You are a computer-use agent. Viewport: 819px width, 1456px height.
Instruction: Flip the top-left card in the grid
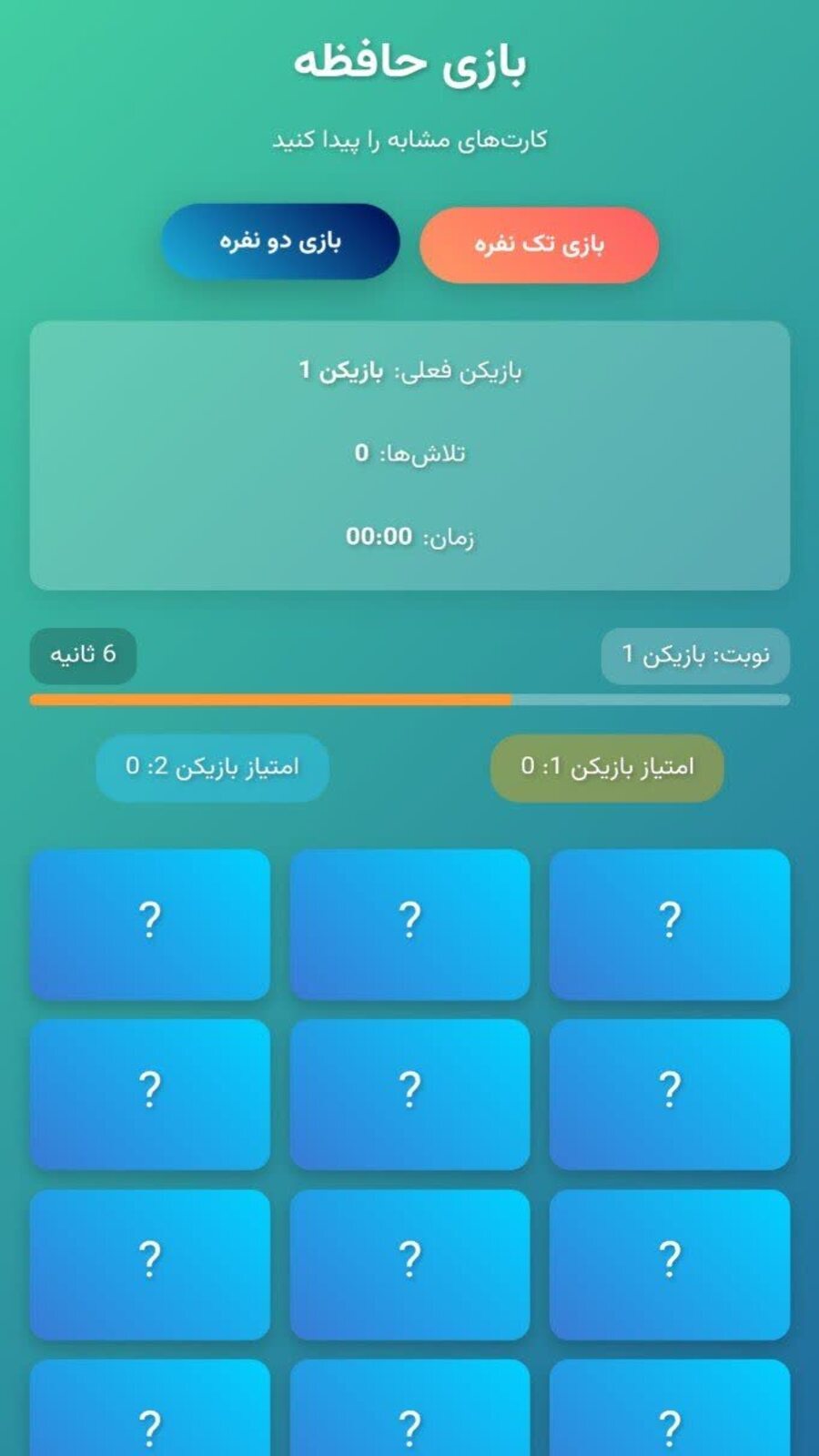pyautogui.click(x=150, y=924)
